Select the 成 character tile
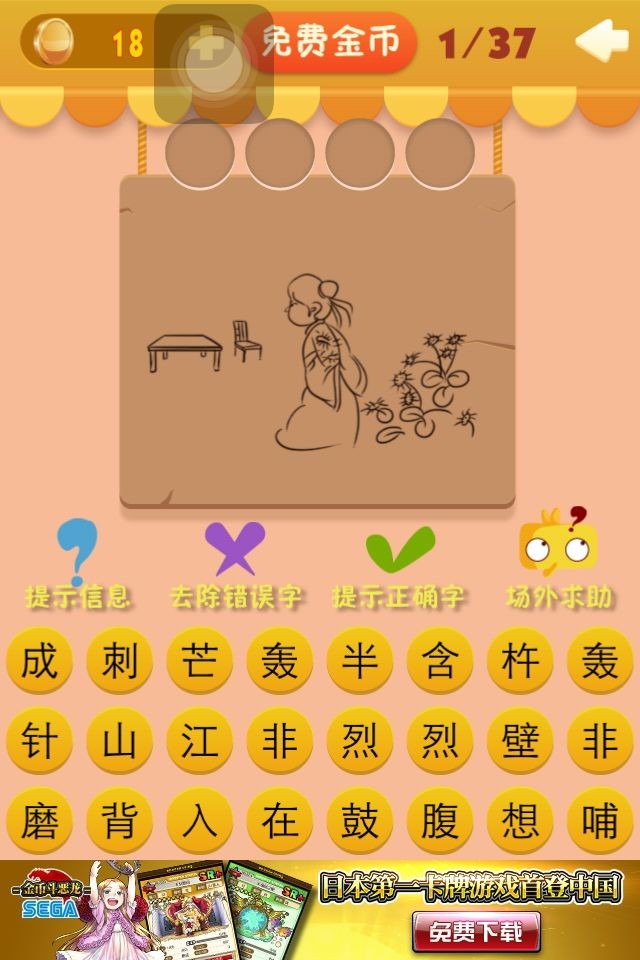This screenshot has width=640, height=960. [x=40, y=662]
